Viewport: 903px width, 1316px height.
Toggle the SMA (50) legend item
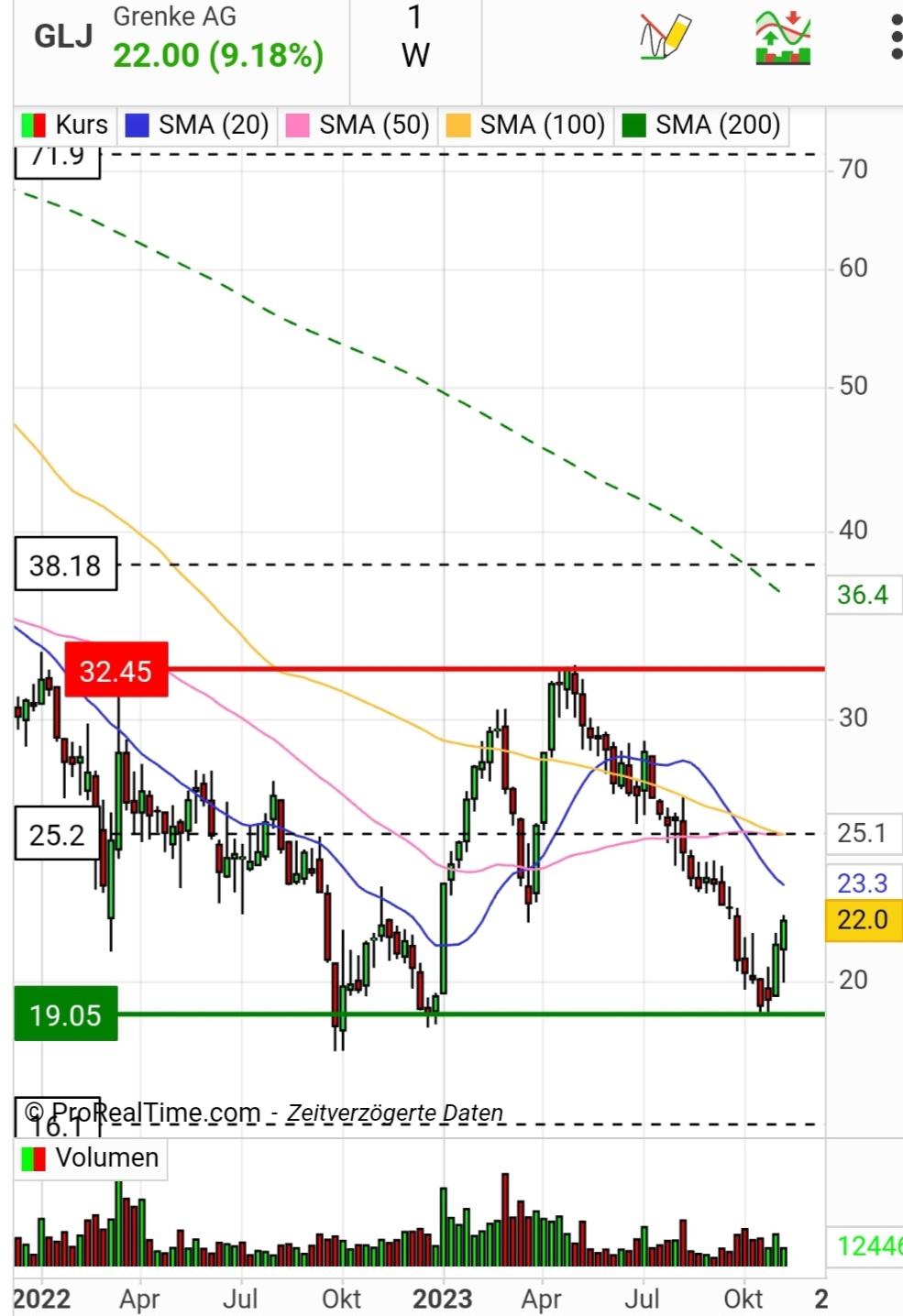pos(358,125)
